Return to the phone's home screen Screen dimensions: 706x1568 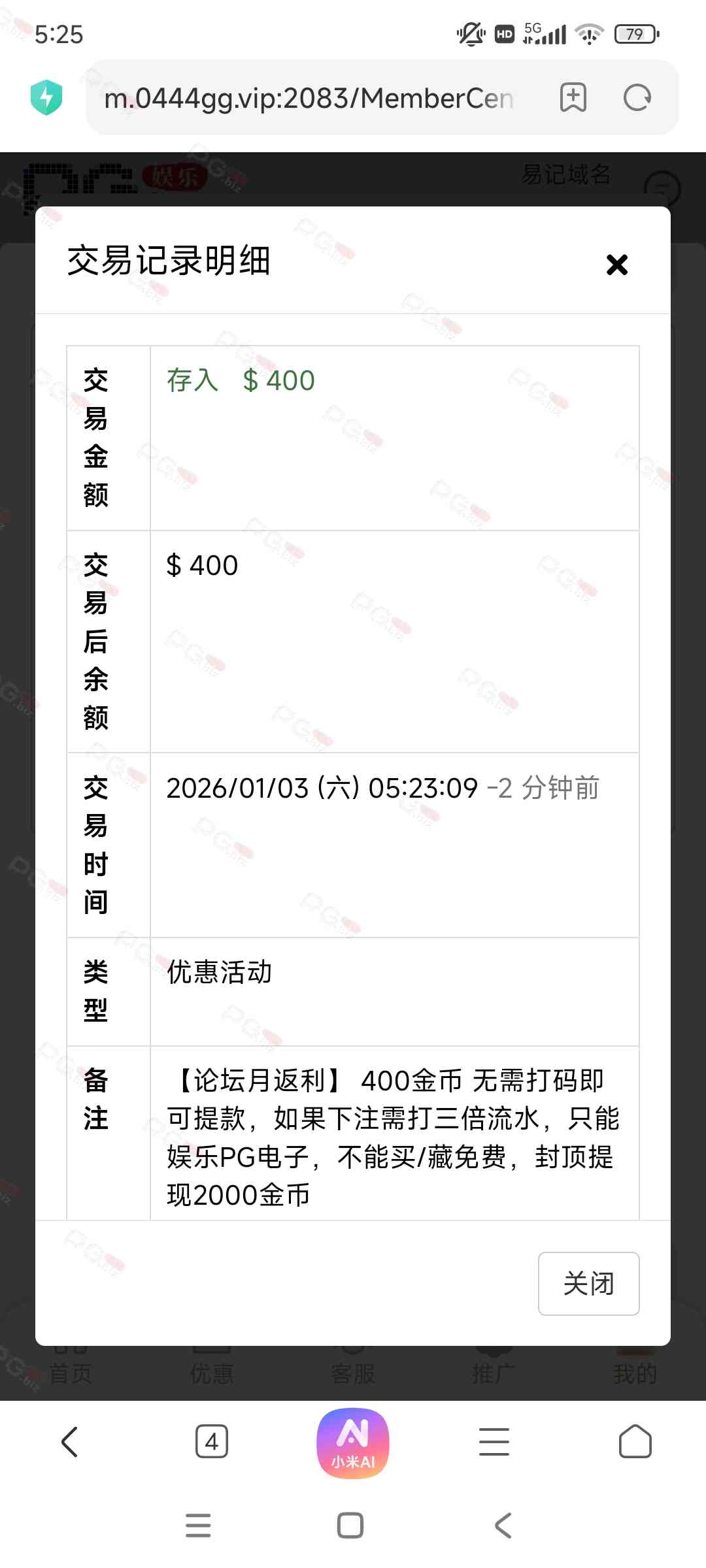(x=350, y=1526)
